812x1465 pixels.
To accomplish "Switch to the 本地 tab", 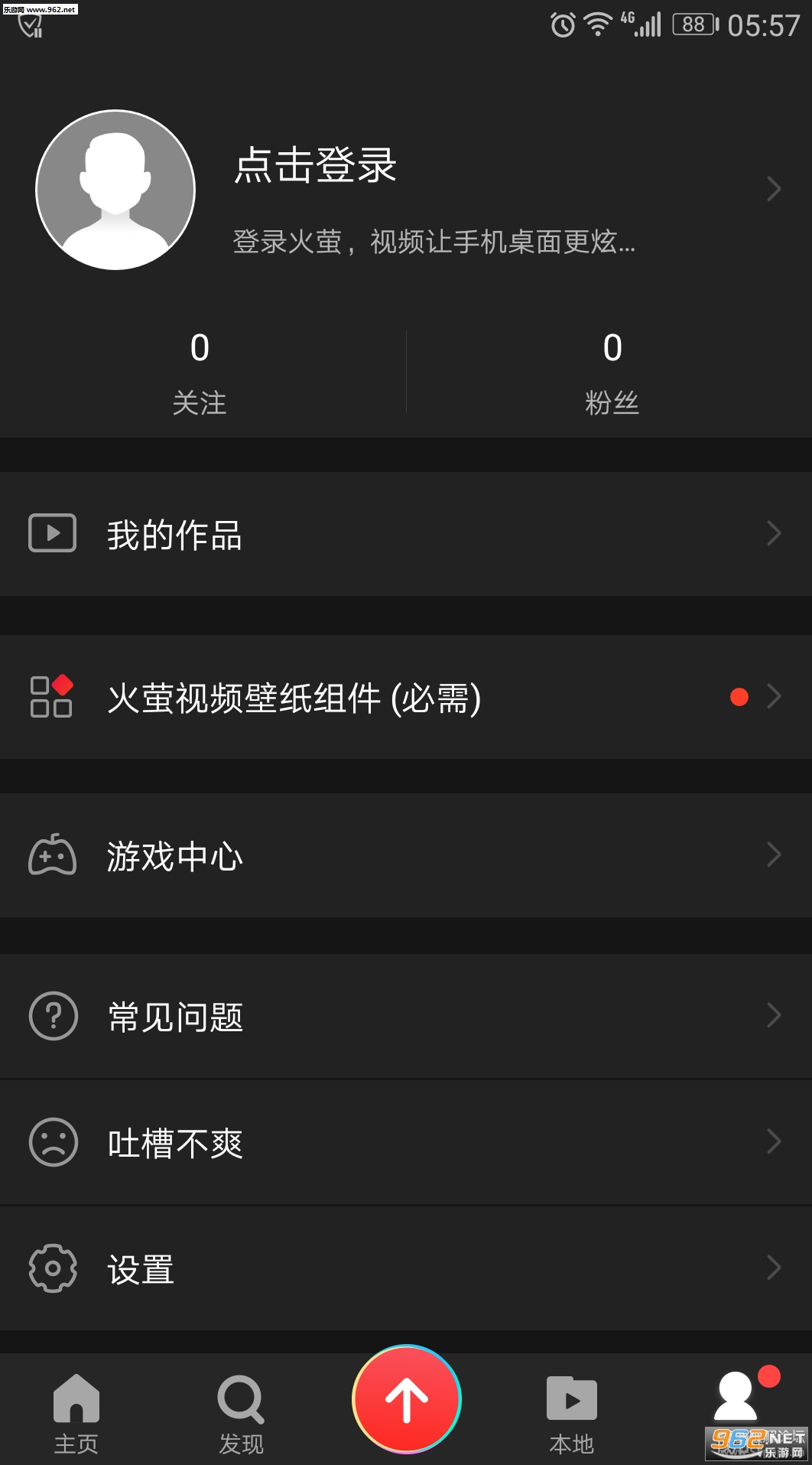I will 571,1412.
